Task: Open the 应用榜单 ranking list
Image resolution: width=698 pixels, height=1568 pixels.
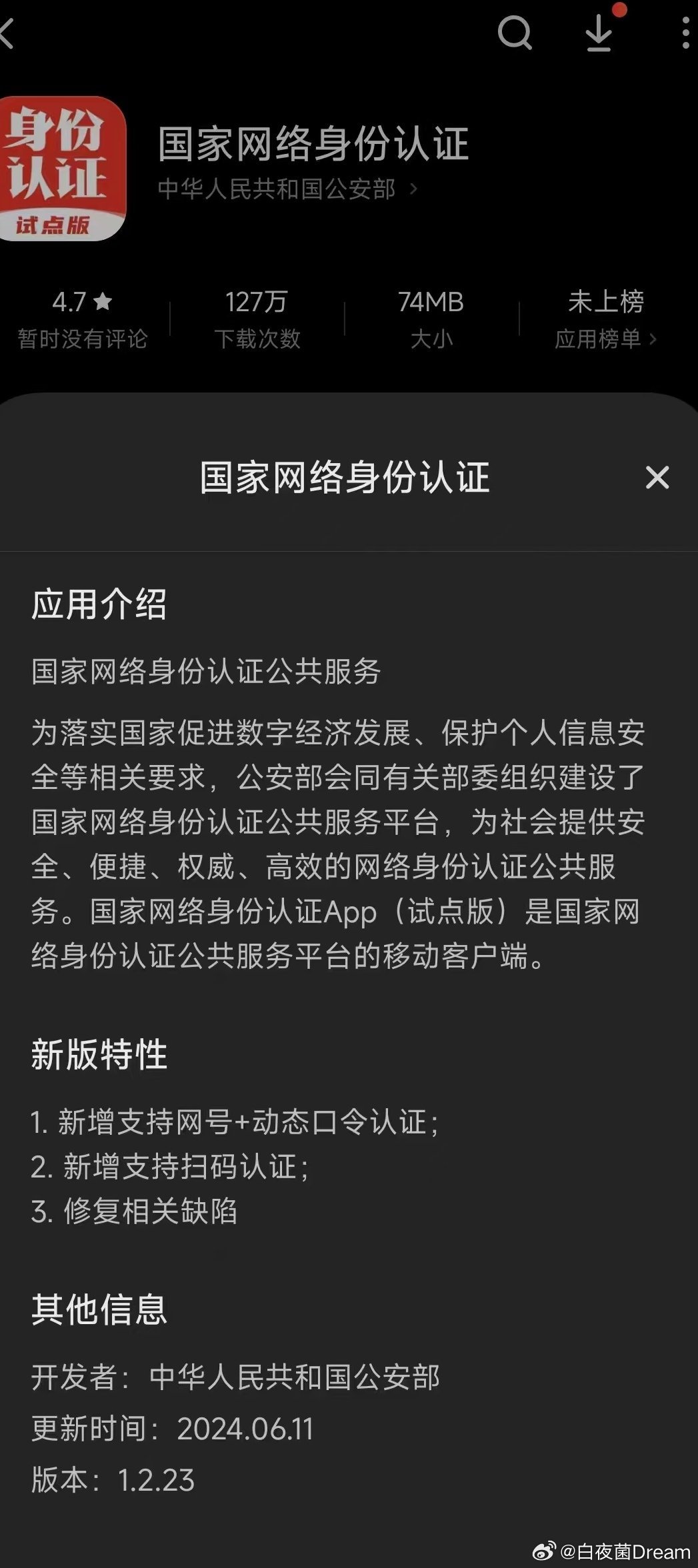Action: point(605,339)
